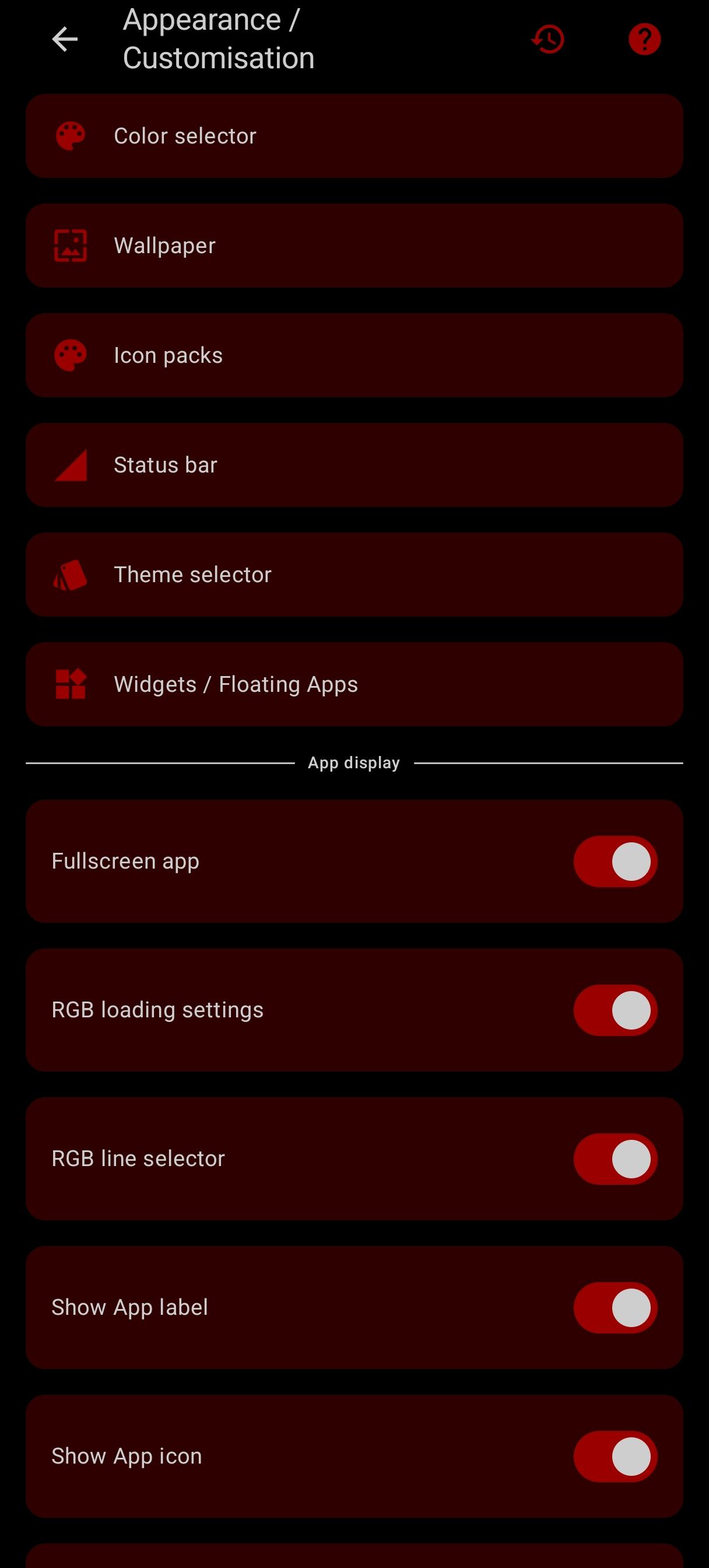Image resolution: width=709 pixels, height=1568 pixels.
Task: Open the help question mark icon
Action: coord(644,40)
